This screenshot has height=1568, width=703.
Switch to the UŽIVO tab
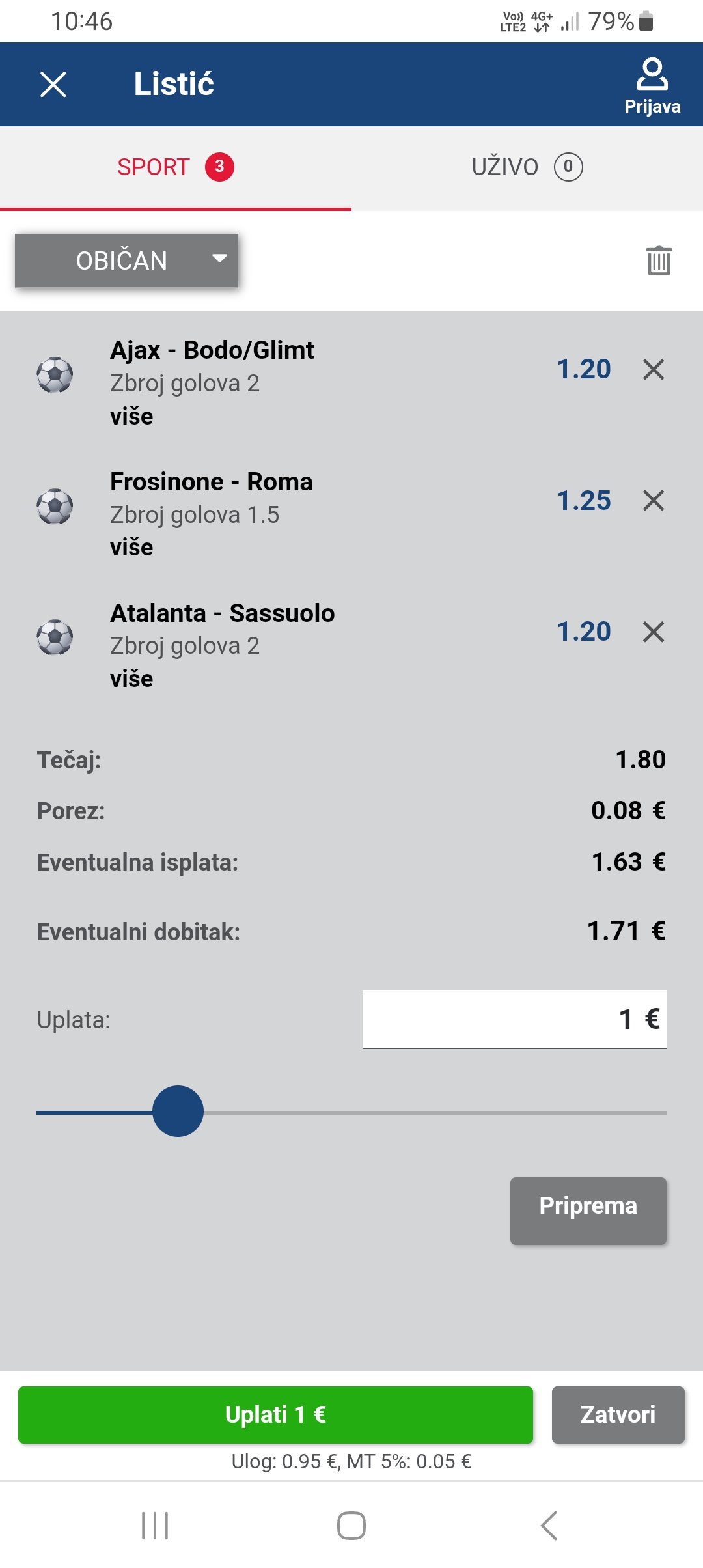tap(527, 167)
